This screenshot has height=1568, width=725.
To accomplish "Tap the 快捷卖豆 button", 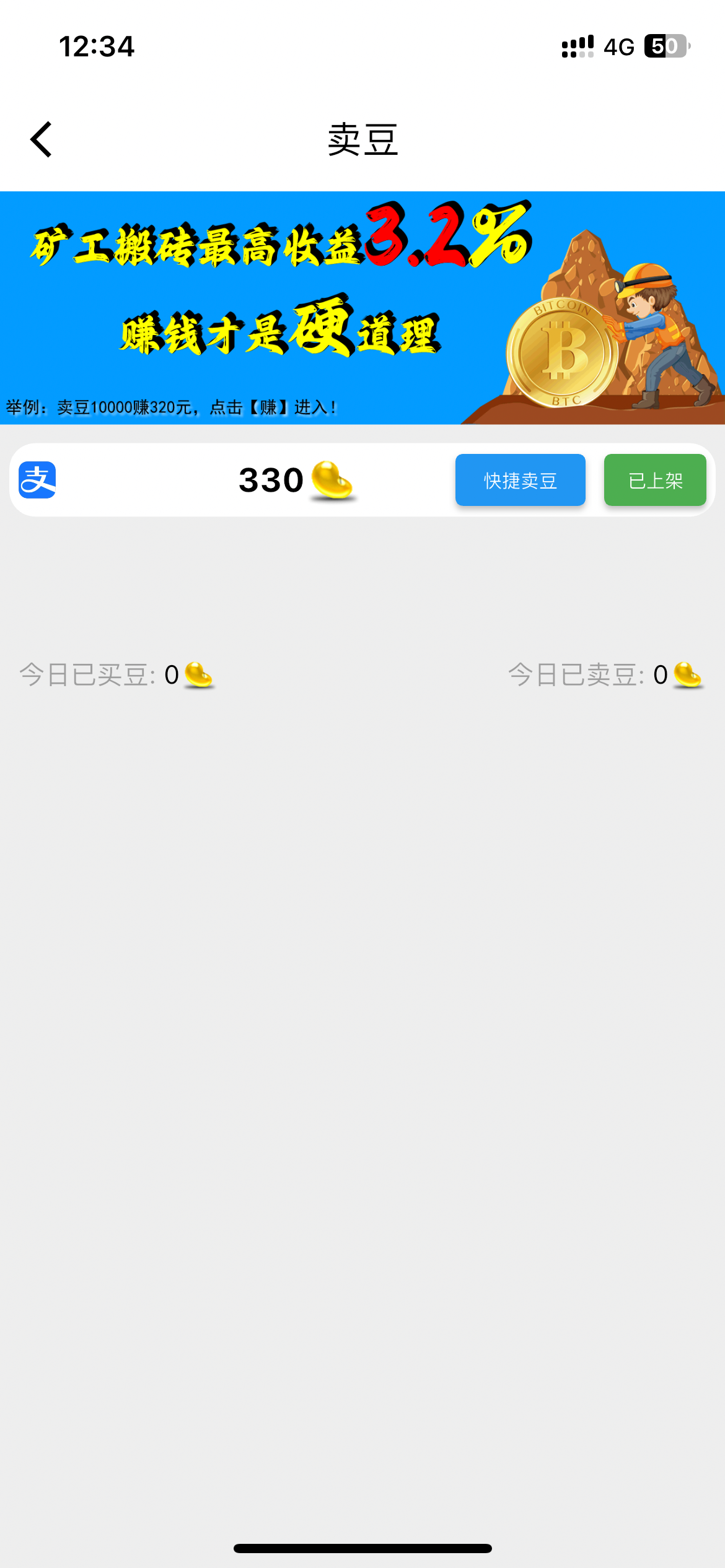I will (520, 480).
